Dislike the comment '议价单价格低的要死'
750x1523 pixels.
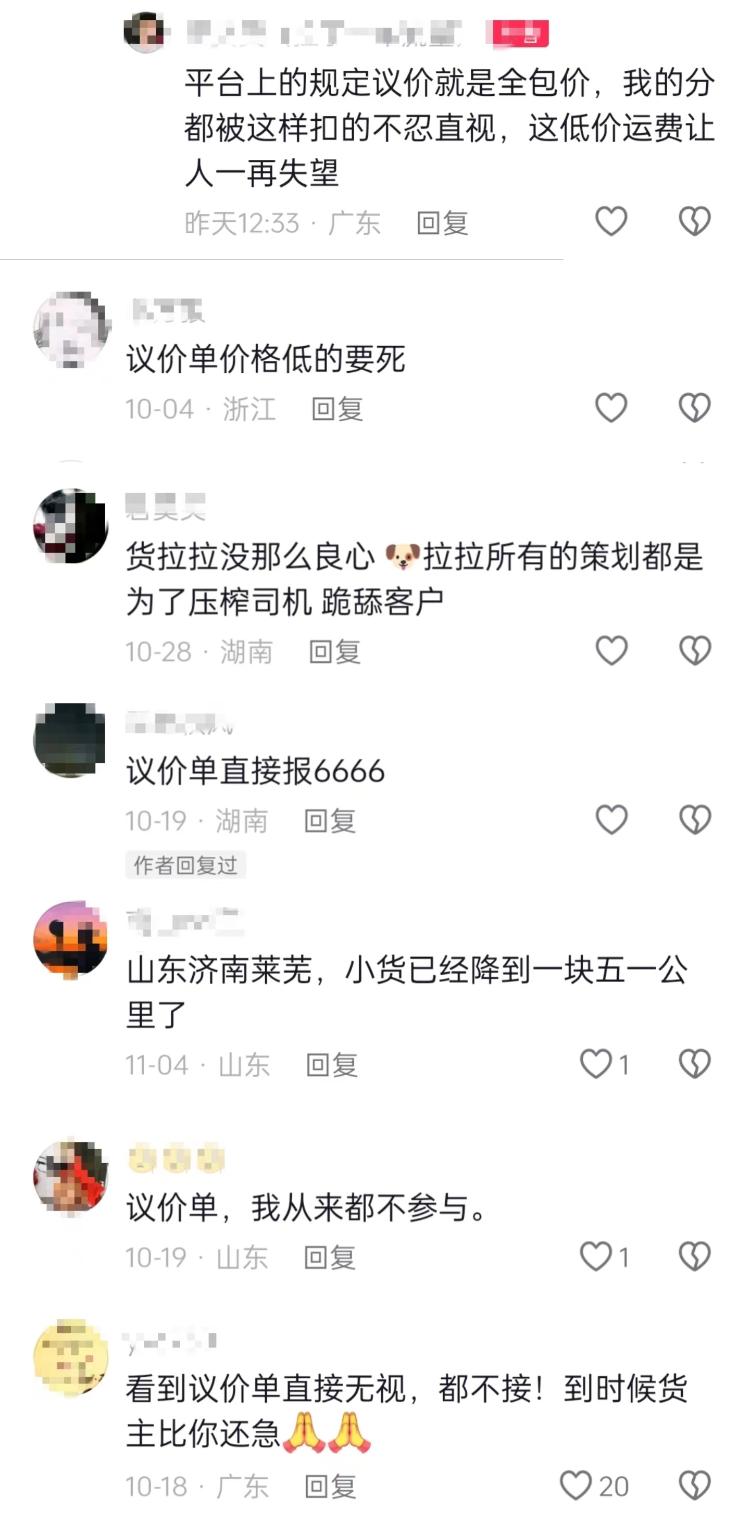click(694, 408)
